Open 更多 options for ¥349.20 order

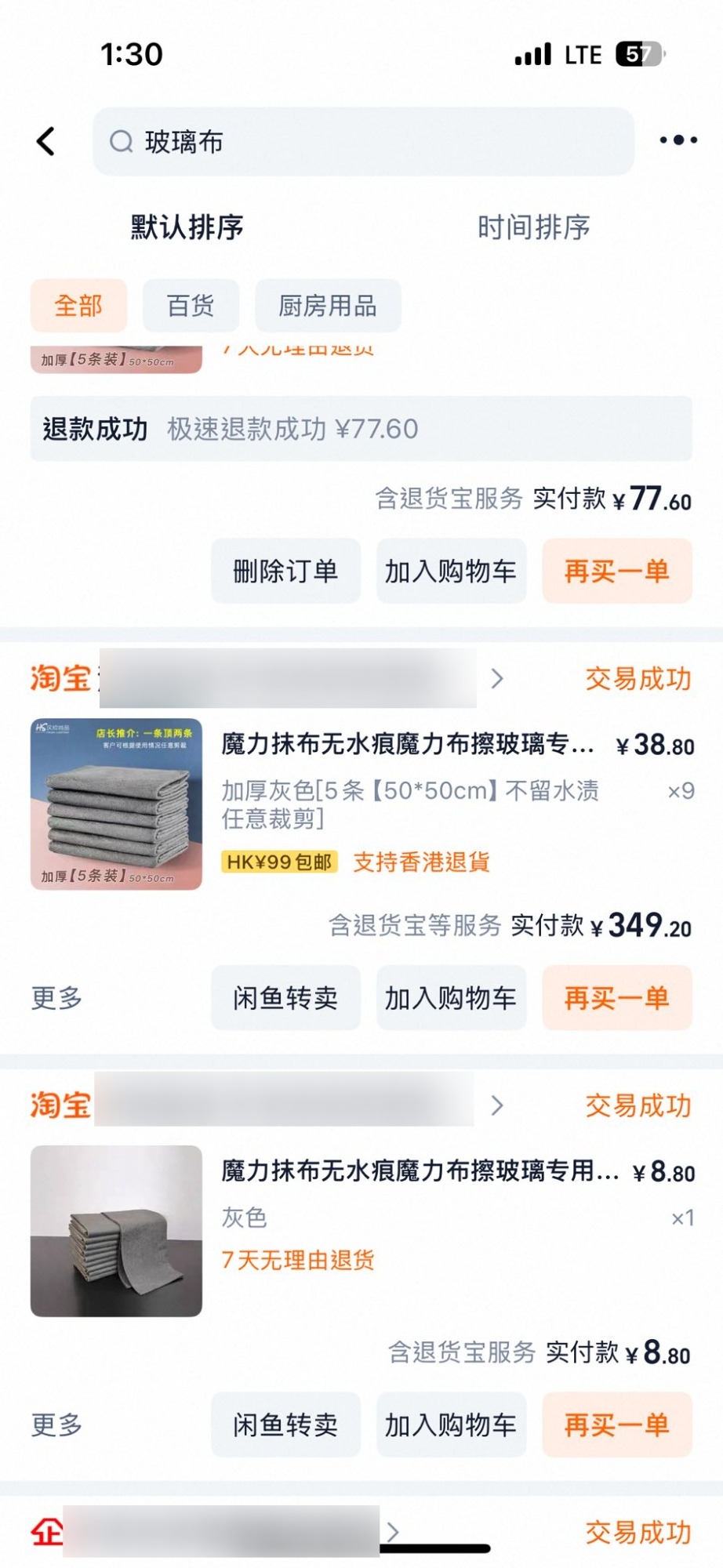(x=56, y=998)
